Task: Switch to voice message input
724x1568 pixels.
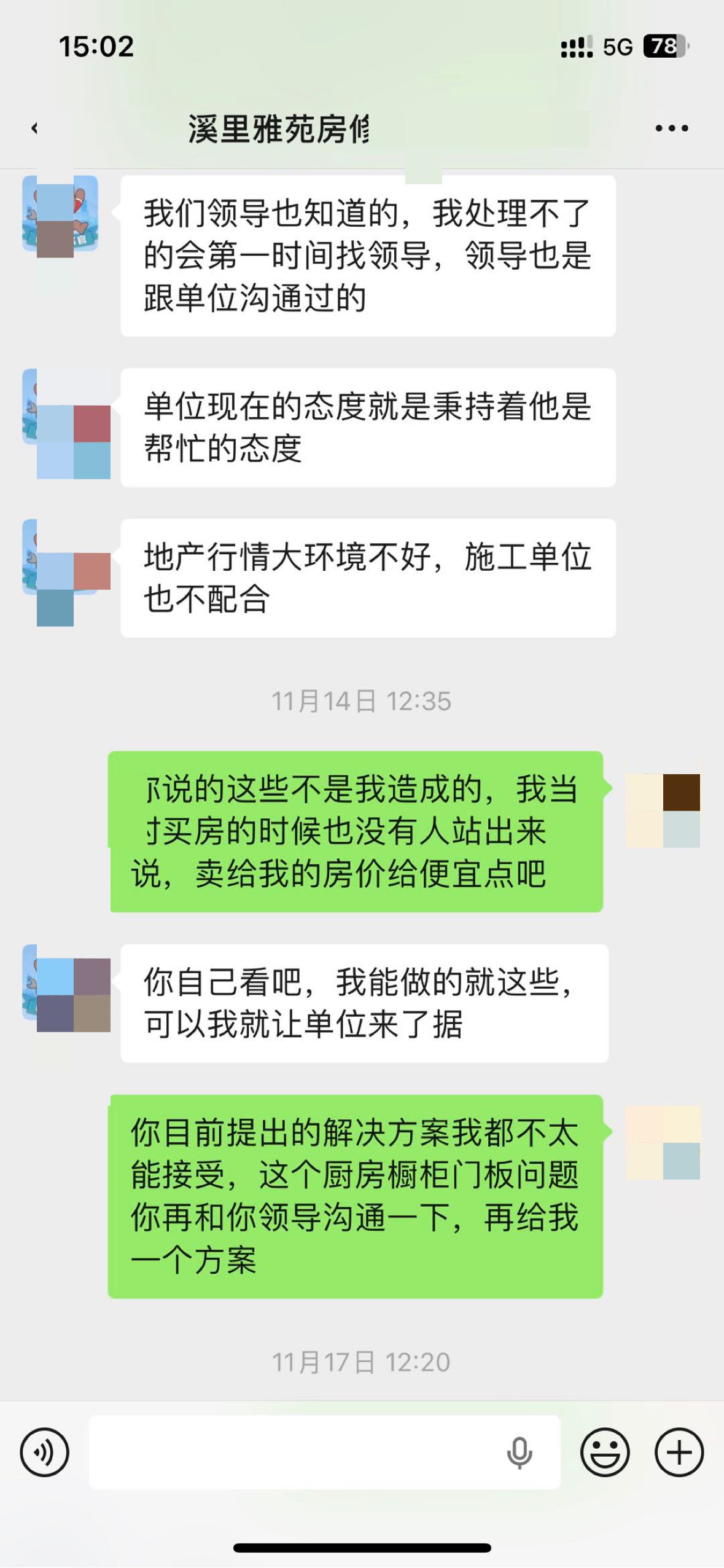Action: tap(44, 1452)
